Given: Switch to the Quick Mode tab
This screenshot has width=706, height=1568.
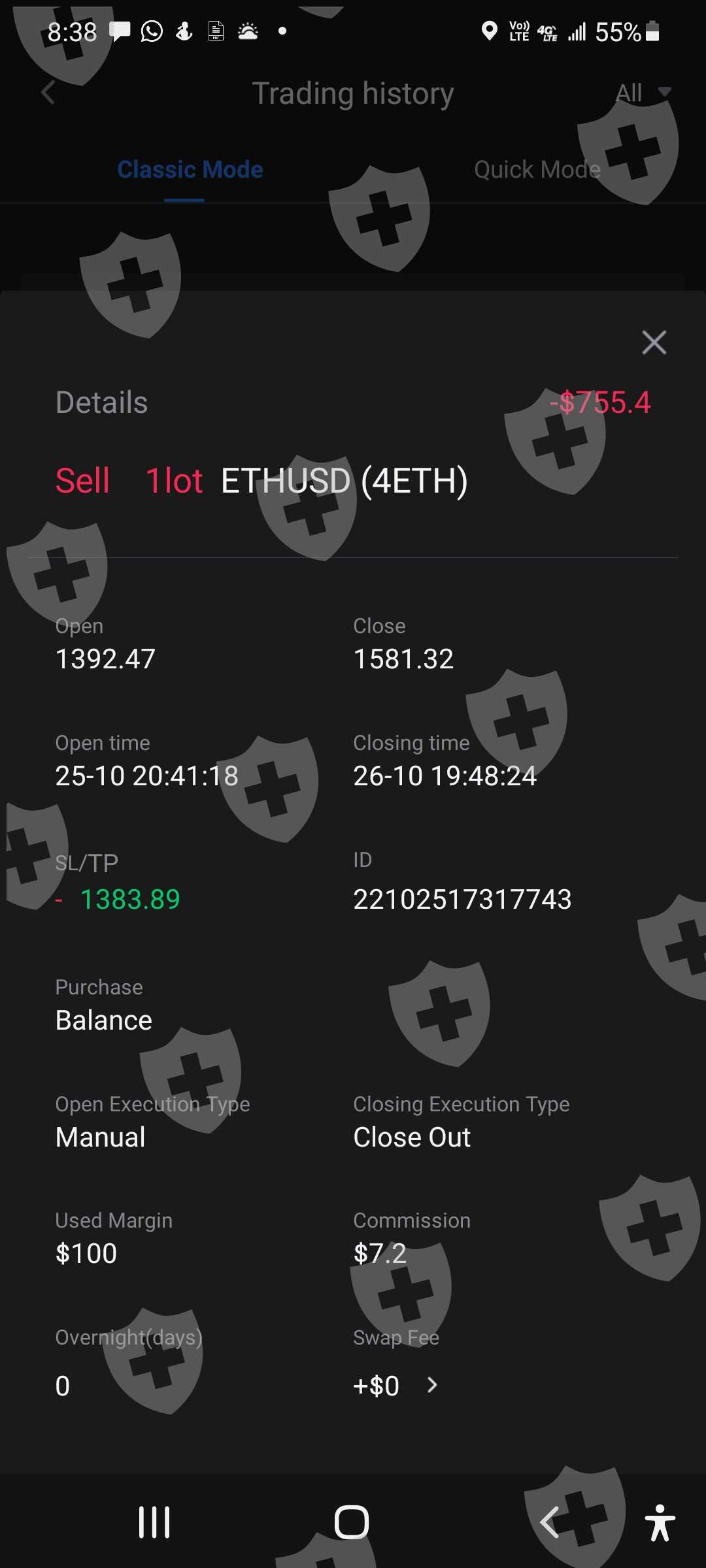Looking at the screenshot, I should click(537, 170).
